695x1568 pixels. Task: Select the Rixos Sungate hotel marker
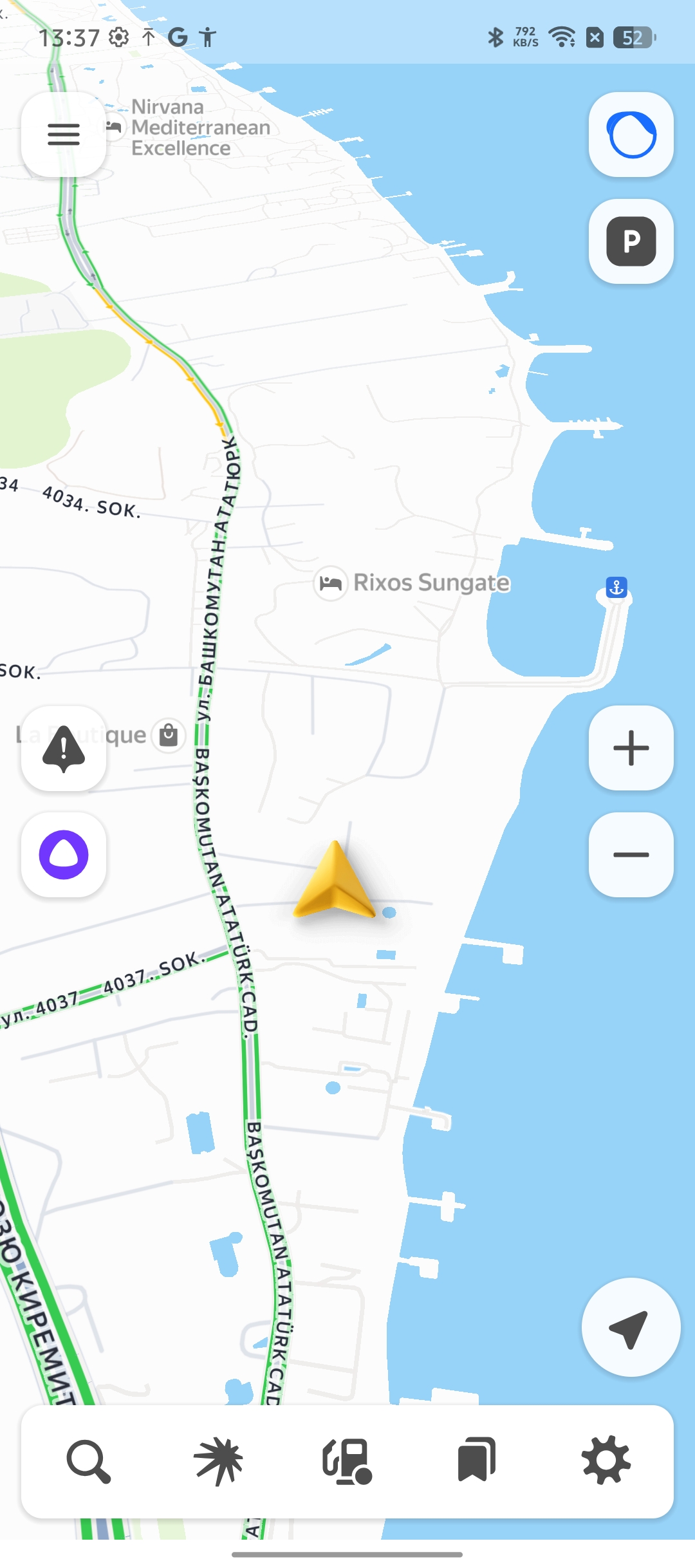[331, 583]
